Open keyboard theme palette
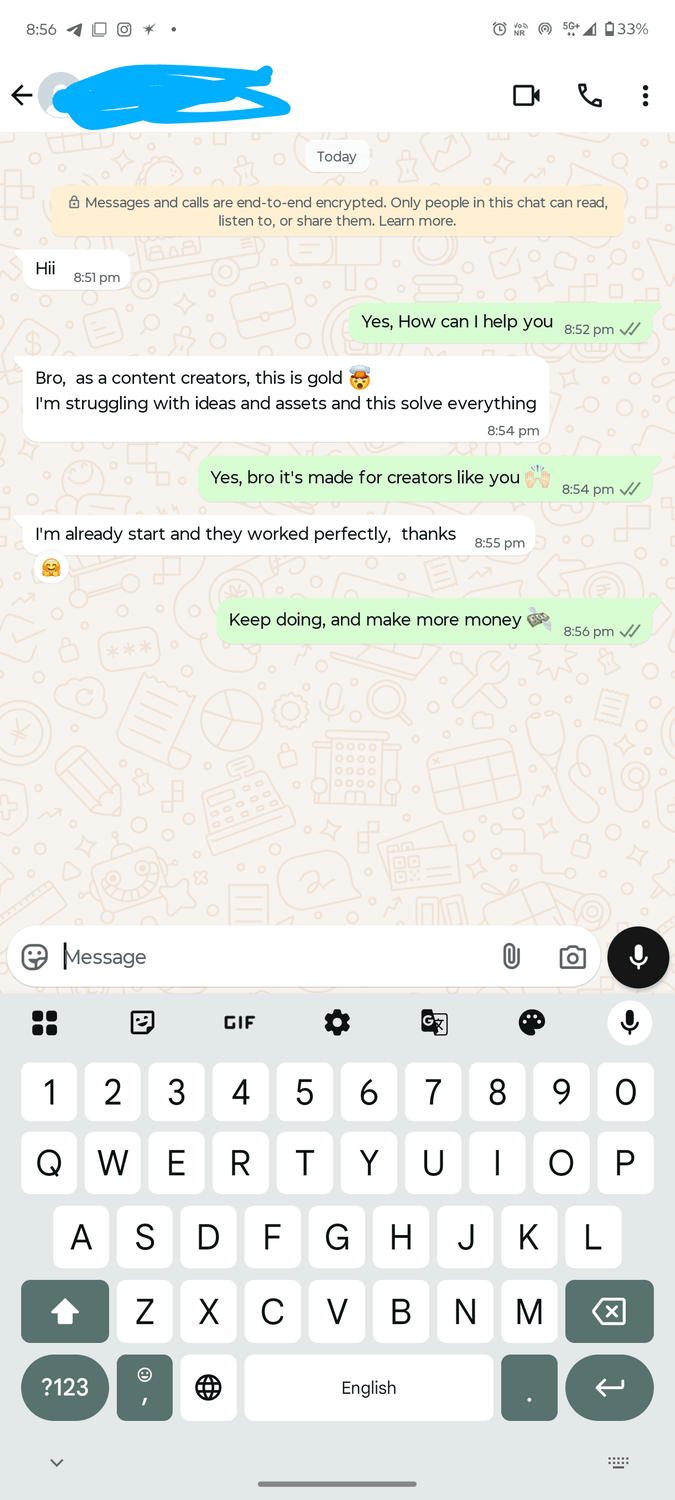The width and height of the screenshot is (675, 1500). (x=532, y=1022)
